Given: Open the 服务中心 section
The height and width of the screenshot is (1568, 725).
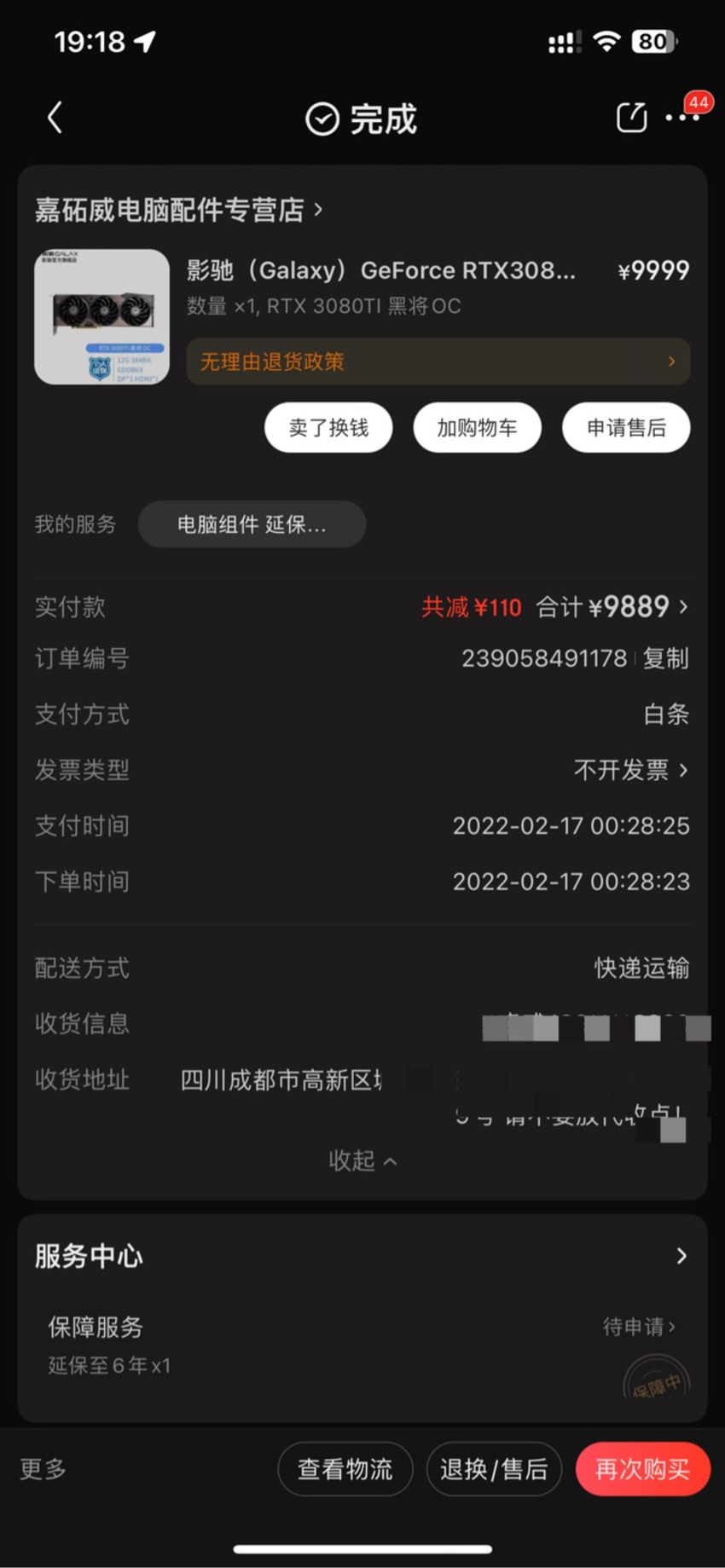Looking at the screenshot, I should tap(362, 1255).
